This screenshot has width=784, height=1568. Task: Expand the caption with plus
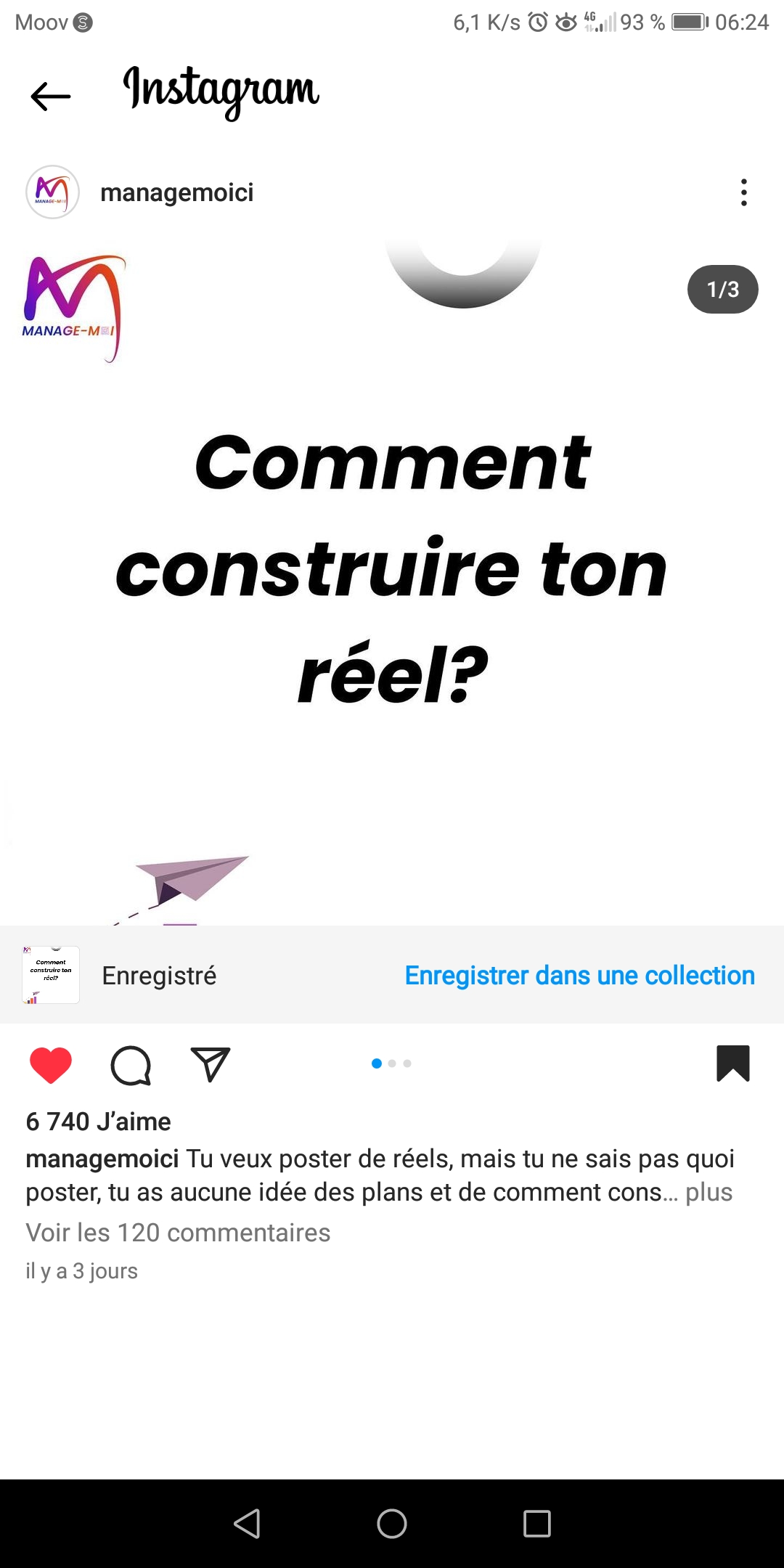coord(709,1193)
